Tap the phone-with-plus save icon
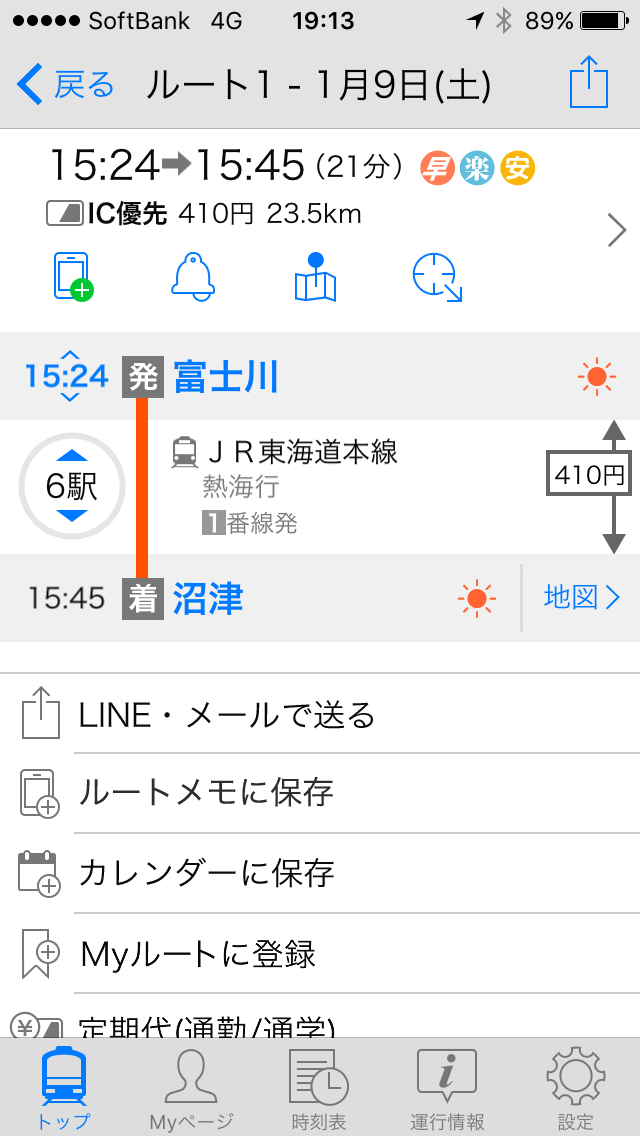 [x=72, y=277]
